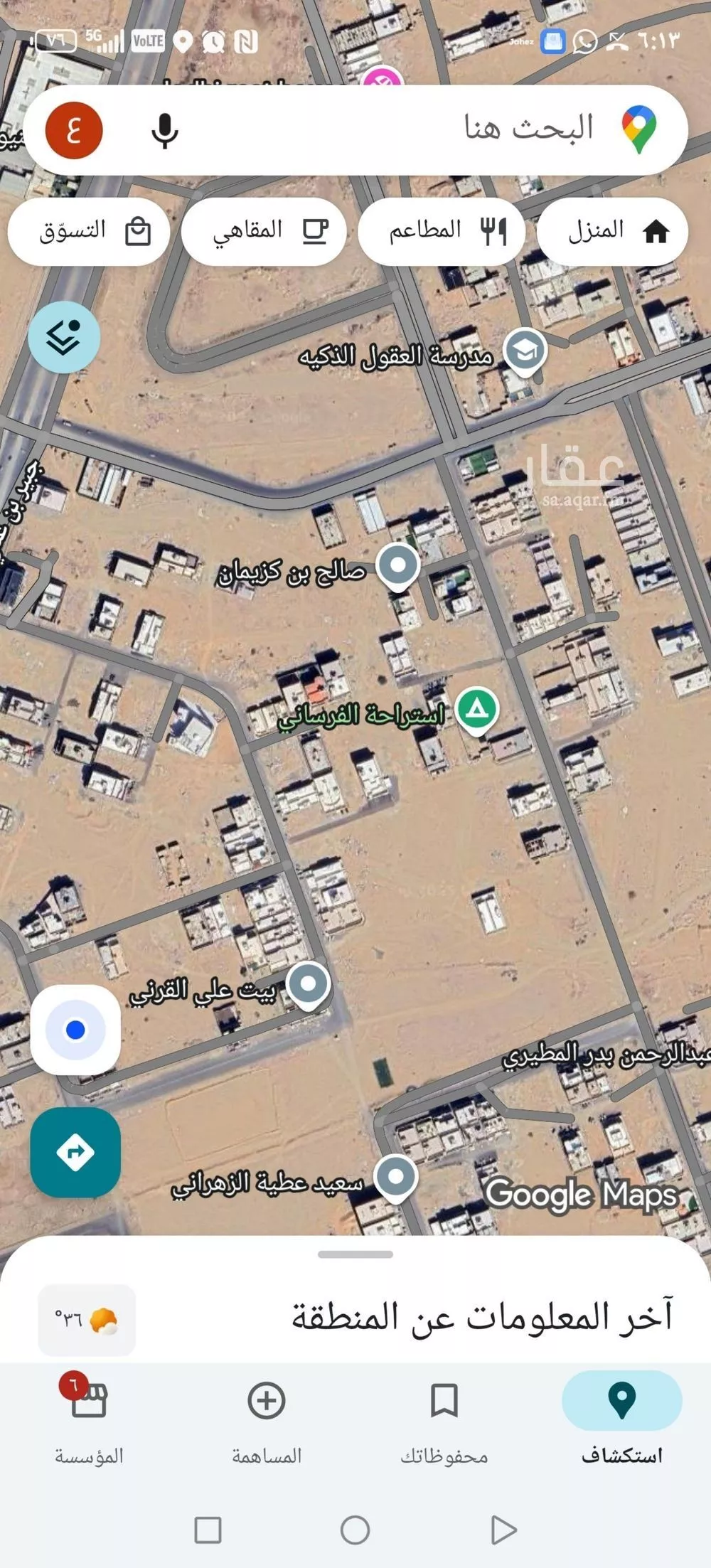The width and height of the screenshot is (711, 1568).
Task: Select the 'المطاعم' restaurants chip
Action: [x=442, y=231]
